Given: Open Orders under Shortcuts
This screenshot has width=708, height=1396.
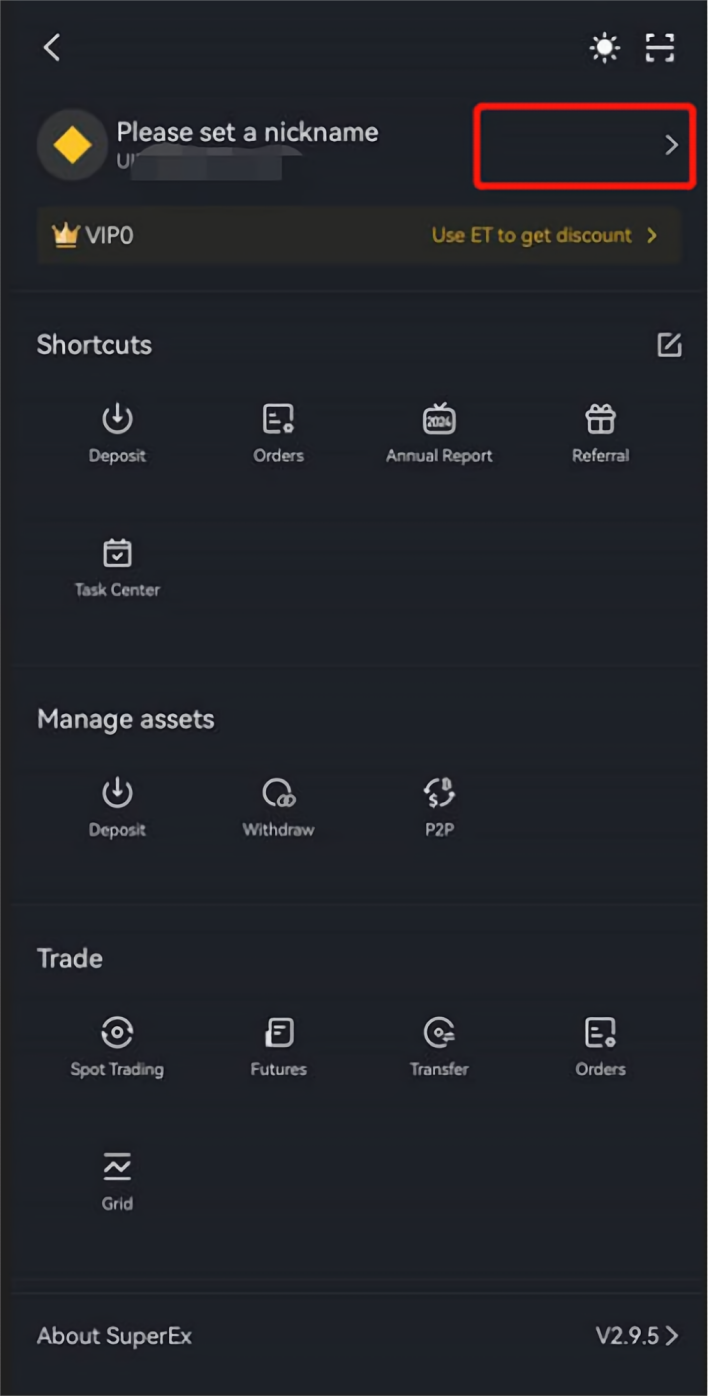Looking at the screenshot, I should [278, 434].
